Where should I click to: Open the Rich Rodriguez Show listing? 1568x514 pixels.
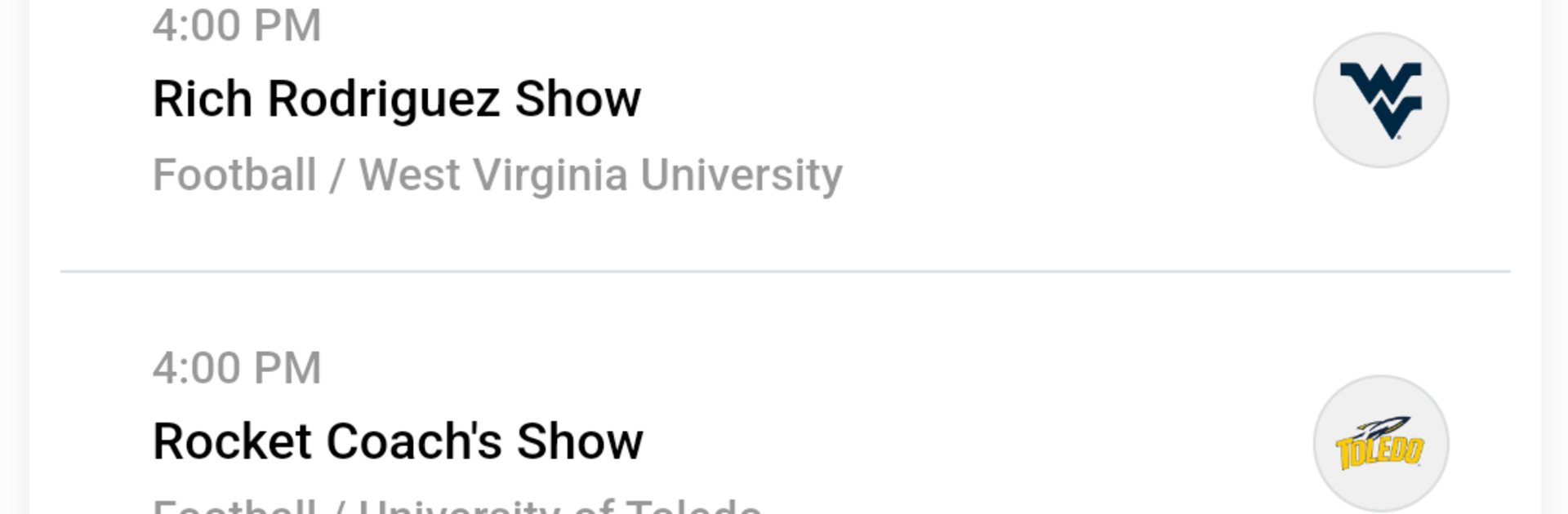(397, 100)
